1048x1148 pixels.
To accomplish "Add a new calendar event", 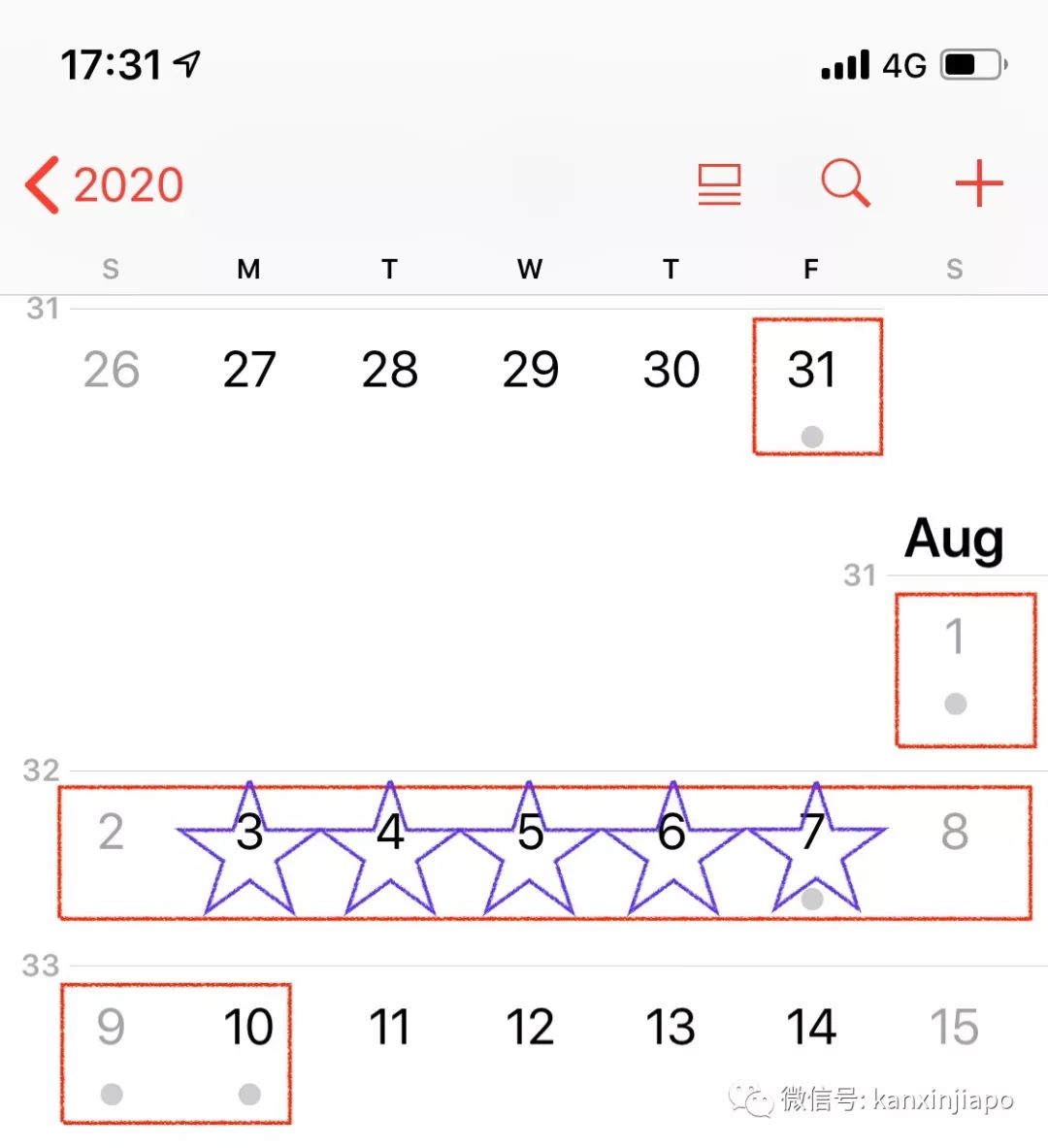I will coord(978,183).
